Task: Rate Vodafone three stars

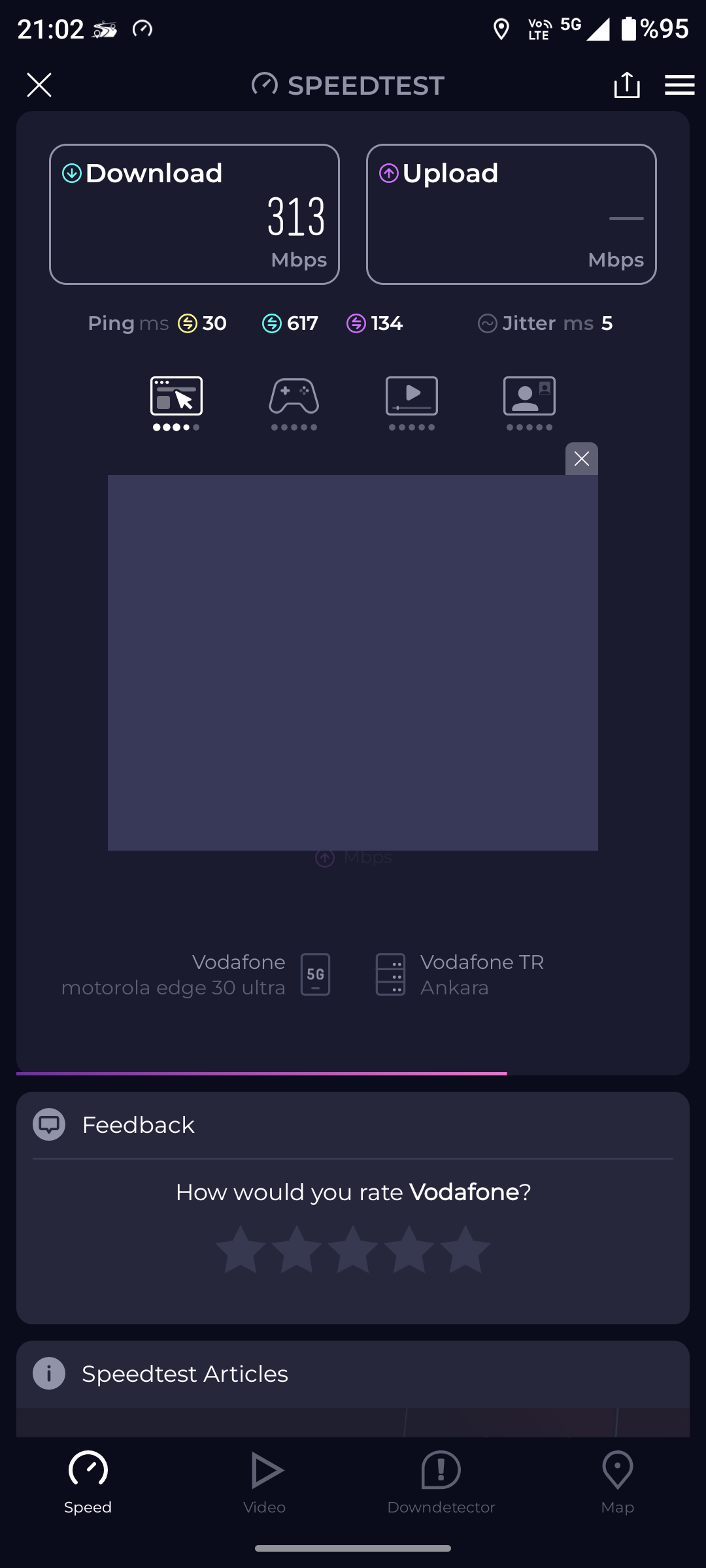Action: (353, 1249)
